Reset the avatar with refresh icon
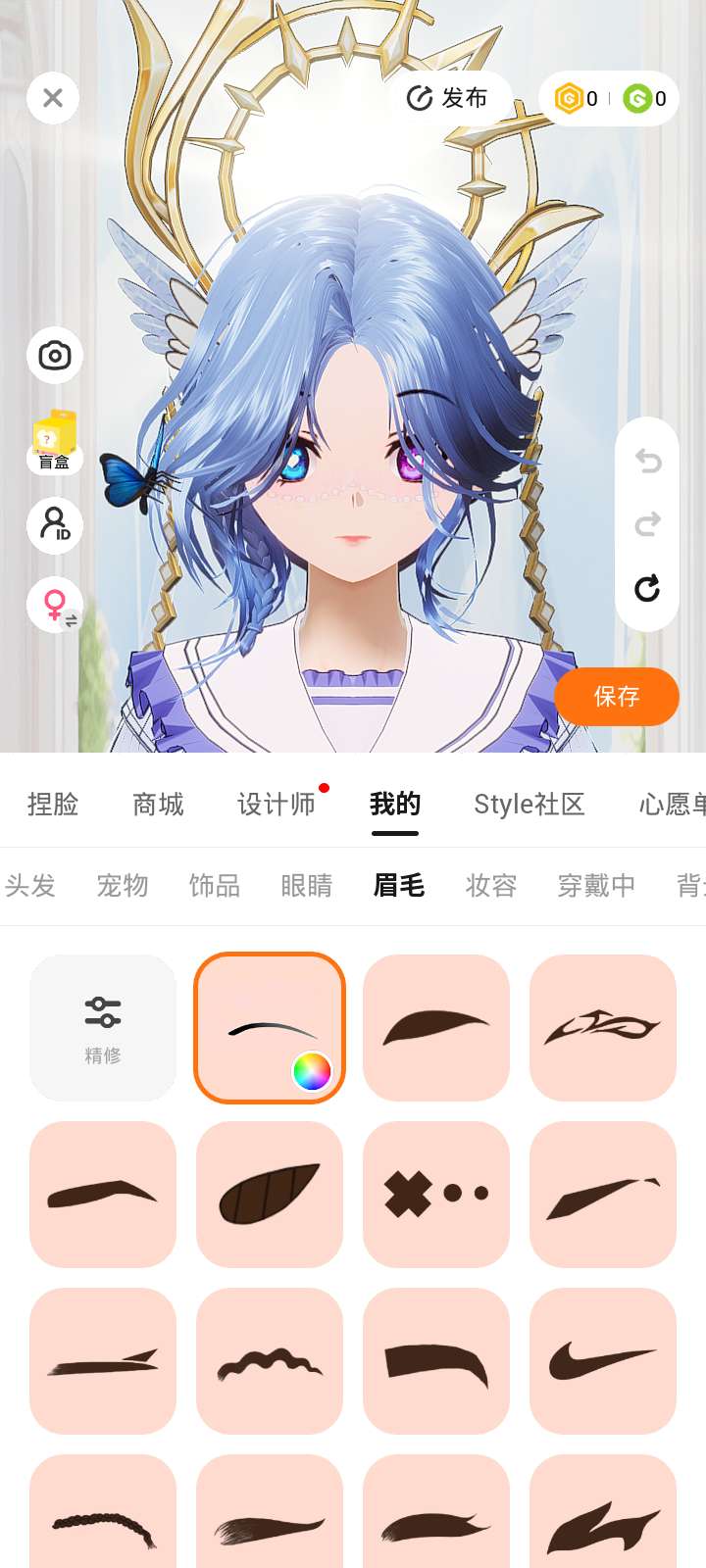This screenshot has width=706, height=1568. pos(647,588)
